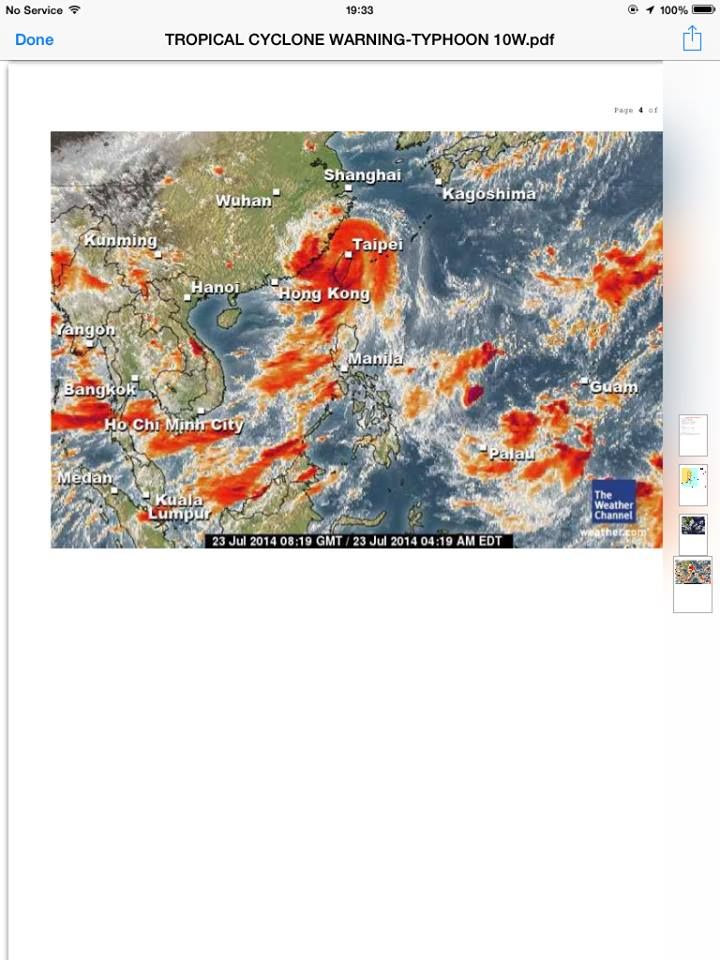Image resolution: width=720 pixels, height=960 pixels.
Task: Jump to the third page thumbnail
Action: click(693, 530)
